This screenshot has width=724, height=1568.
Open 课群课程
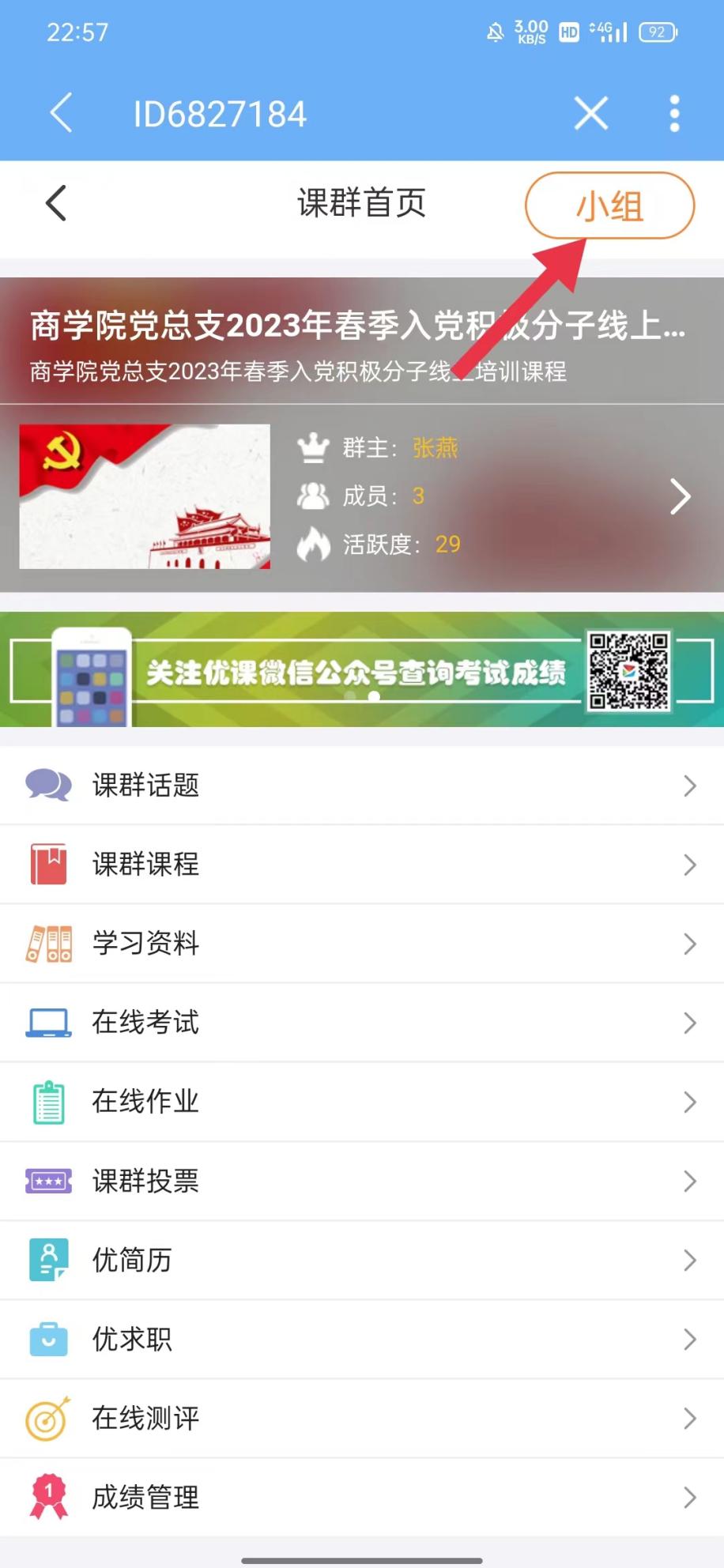[x=361, y=865]
